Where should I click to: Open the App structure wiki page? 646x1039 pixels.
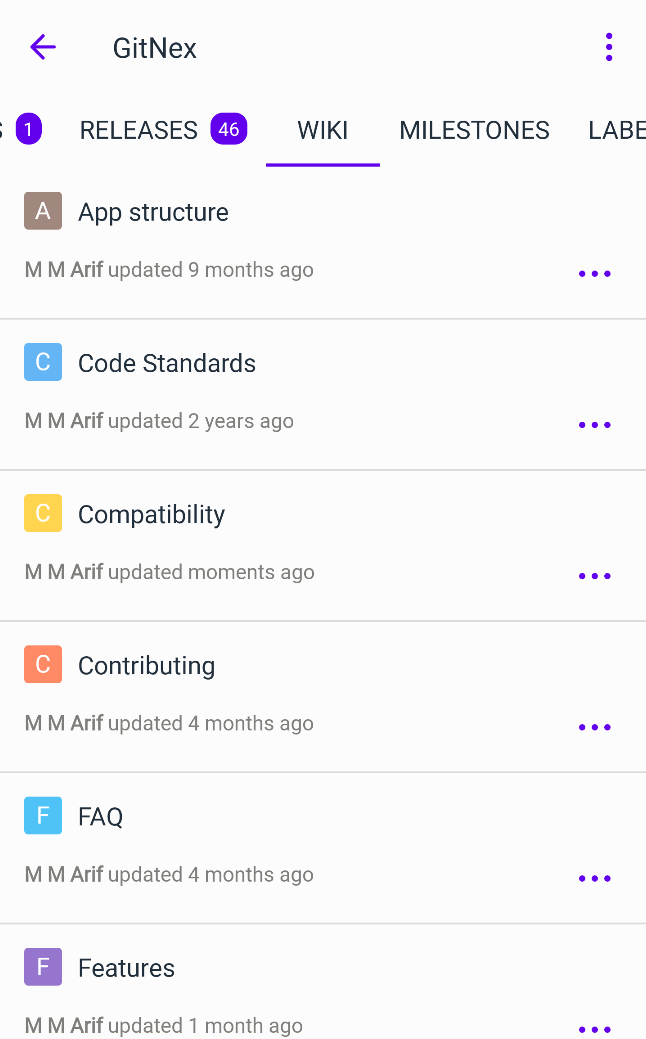pos(323,243)
